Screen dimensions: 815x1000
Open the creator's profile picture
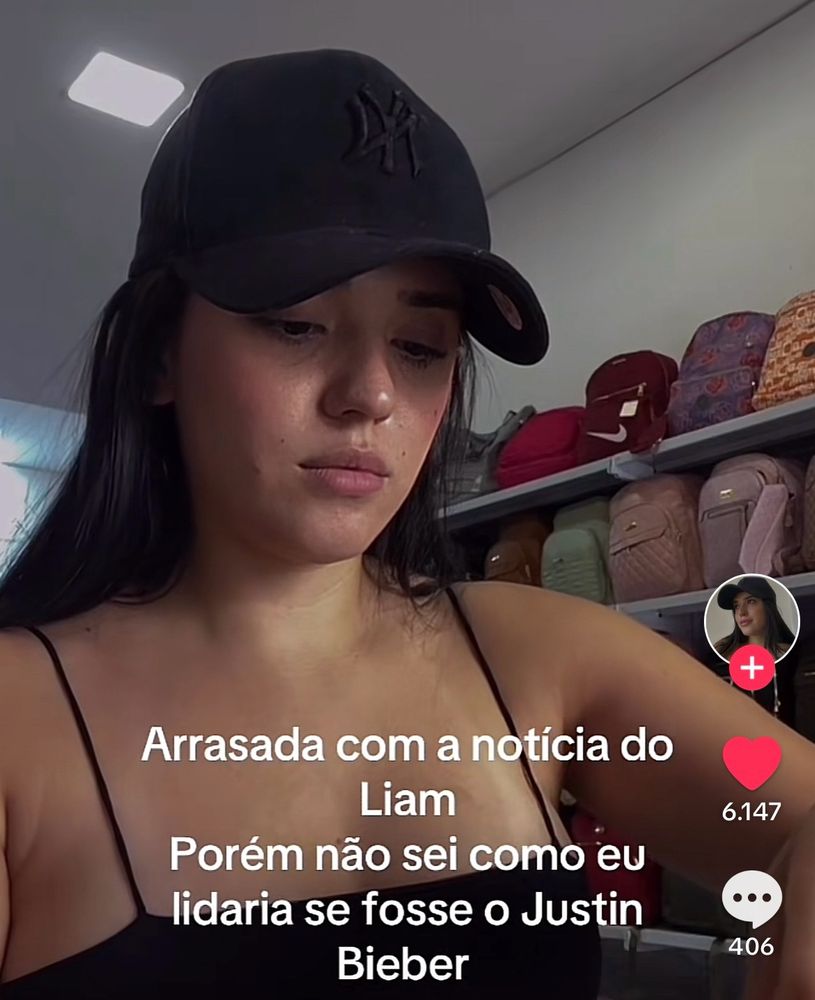[x=751, y=619]
